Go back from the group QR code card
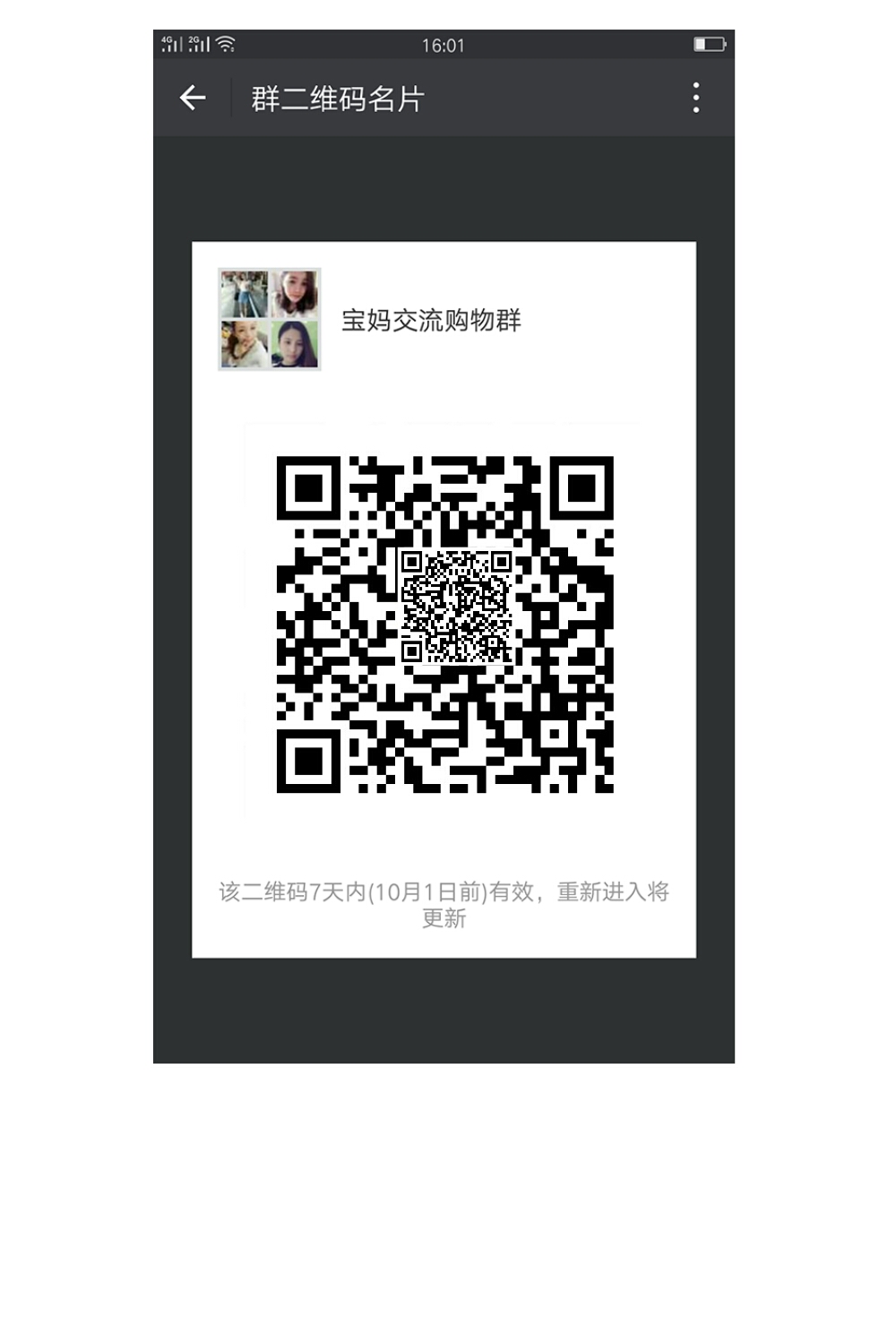The image size is (896, 1344). tap(193, 98)
